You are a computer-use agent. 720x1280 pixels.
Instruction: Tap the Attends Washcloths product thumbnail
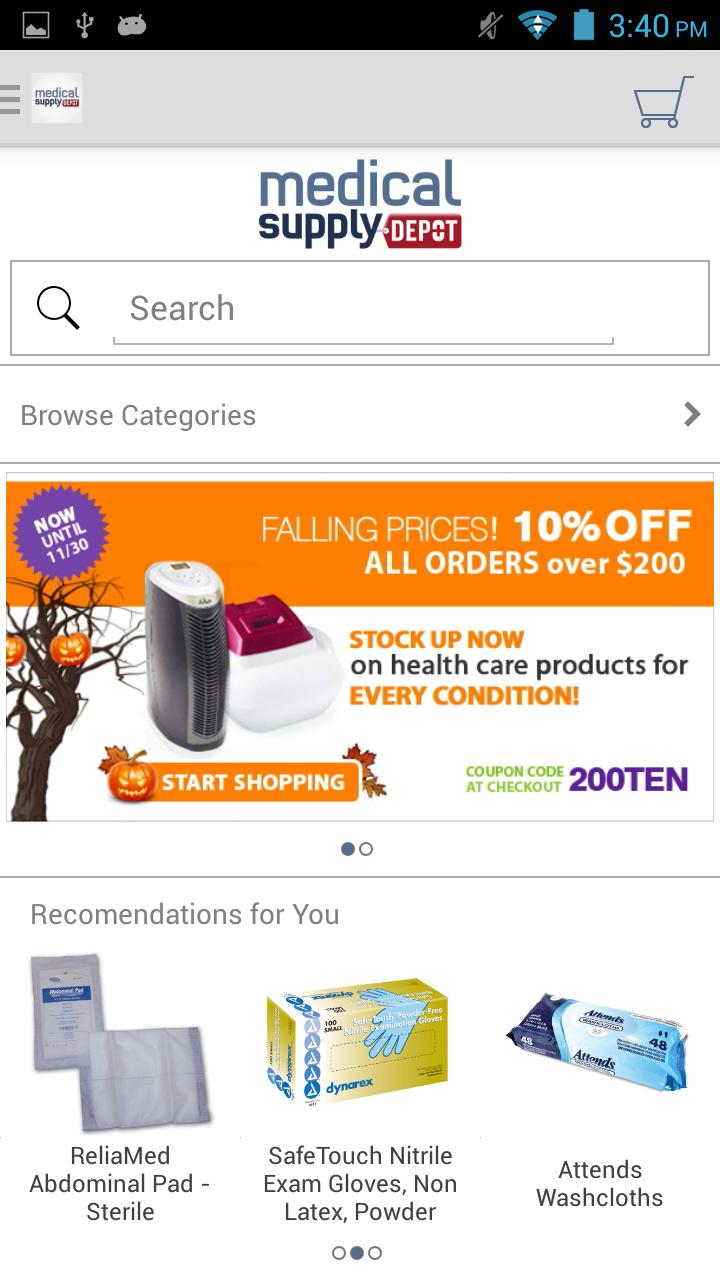598,1040
